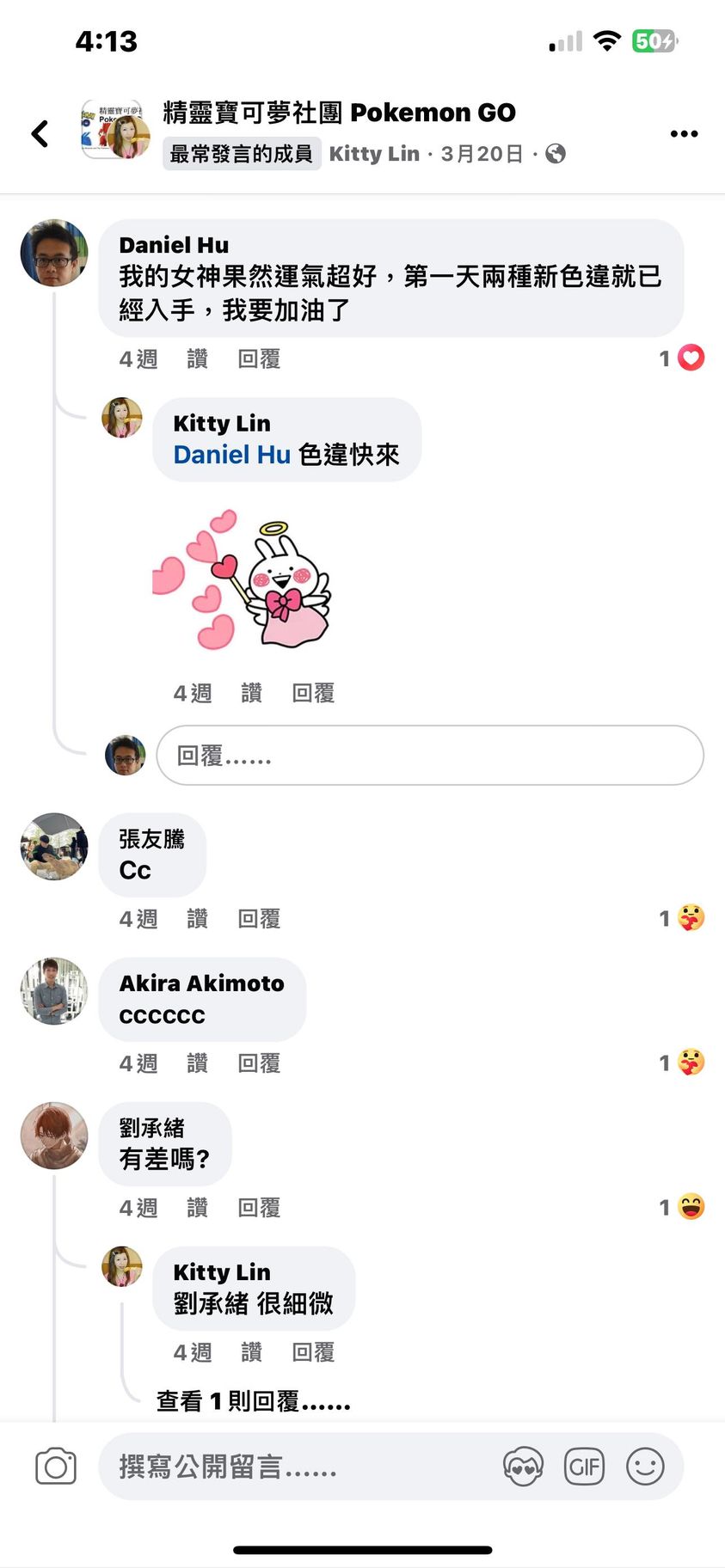The height and width of the screenshot is (1568, 725).
Task: Open the avatar sticker picker
Action: [x=523, y=1467]
